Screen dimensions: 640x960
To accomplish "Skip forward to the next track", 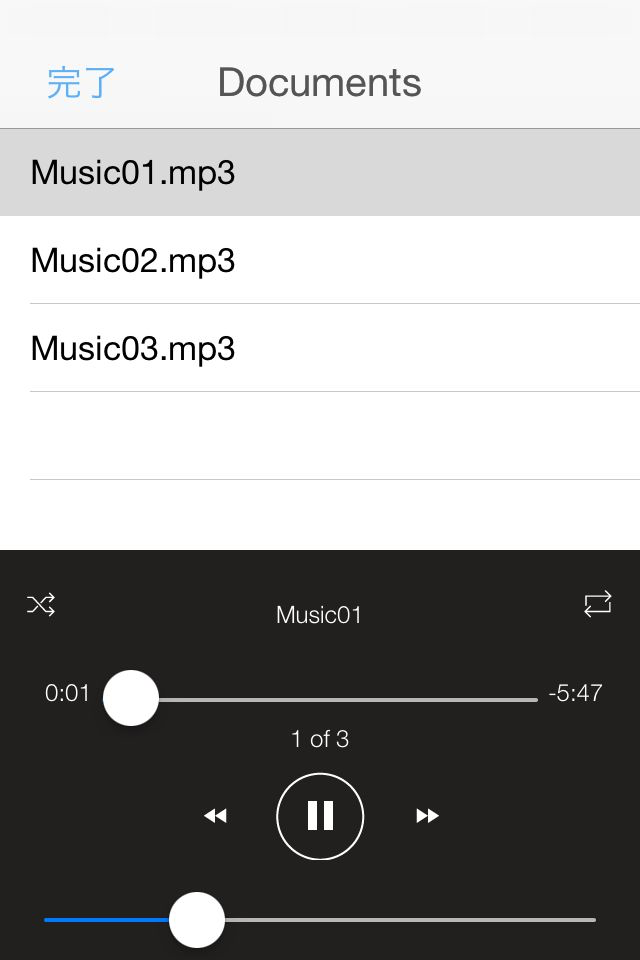I will [x=427, y=816].
